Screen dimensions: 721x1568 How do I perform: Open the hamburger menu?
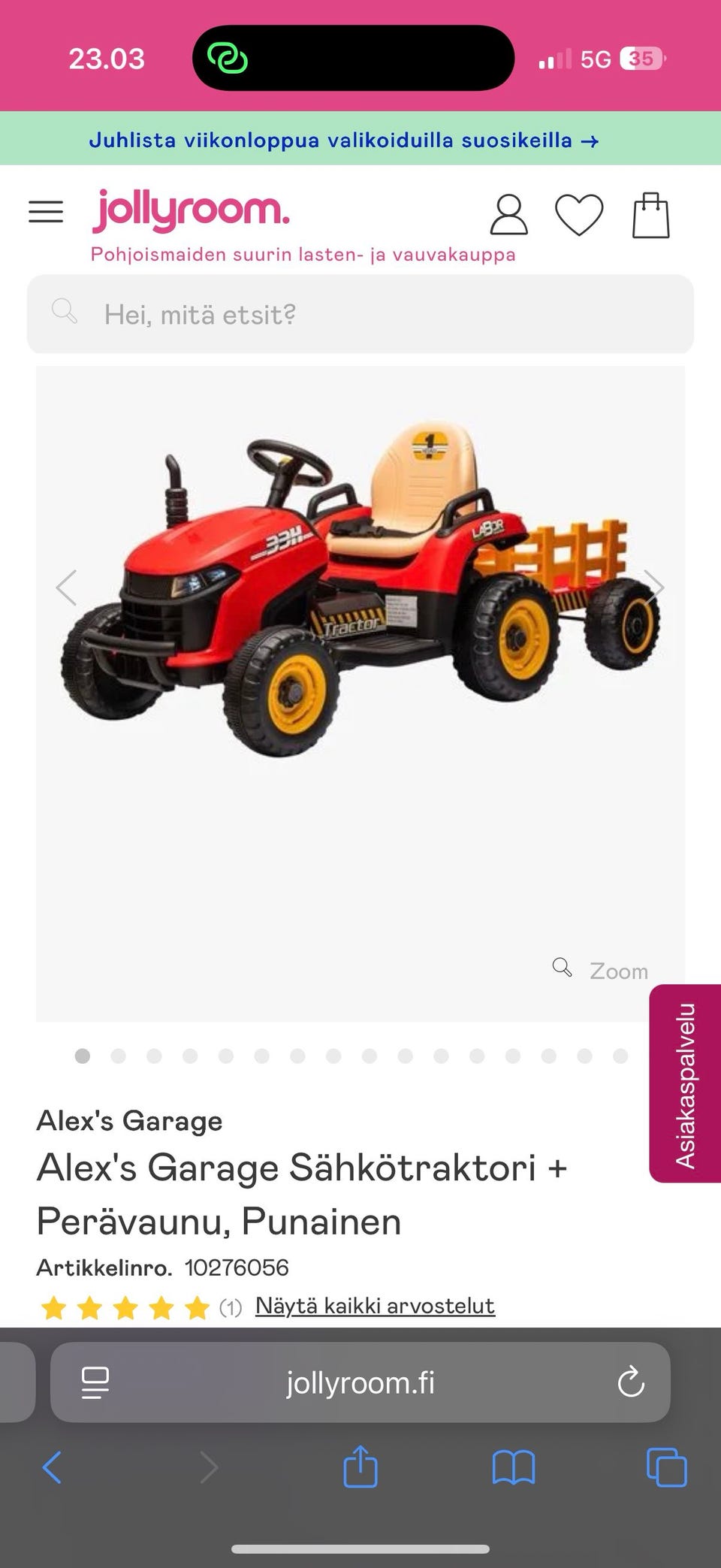(46, 212)
